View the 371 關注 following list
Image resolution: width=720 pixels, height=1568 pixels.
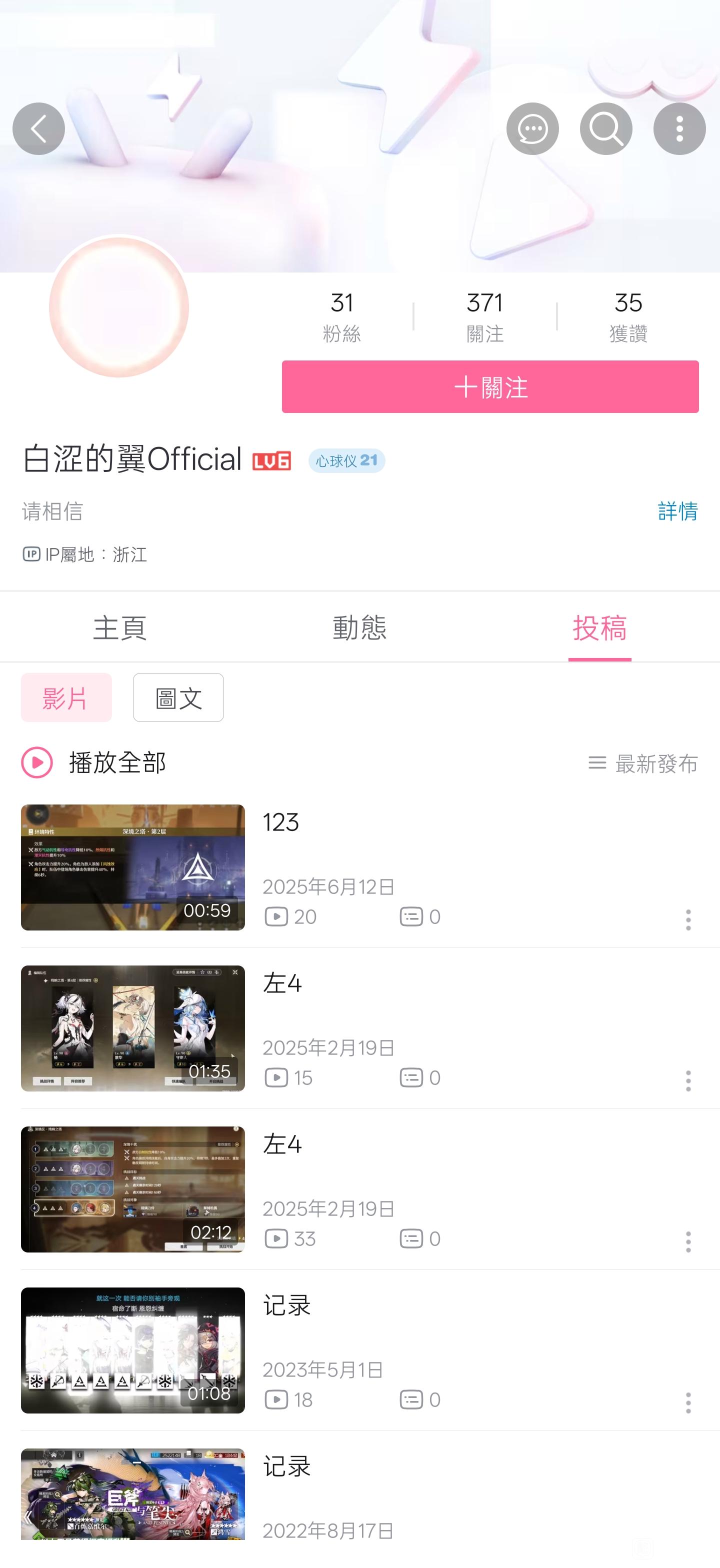point(485,316)
